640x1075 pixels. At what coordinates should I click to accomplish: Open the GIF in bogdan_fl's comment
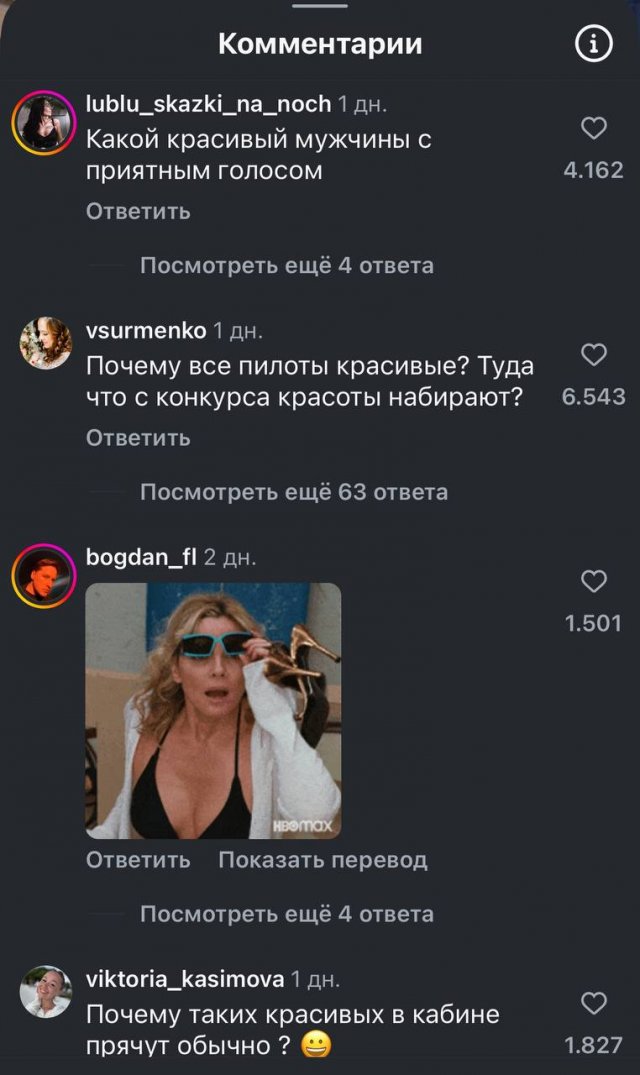tap(213, 711)
